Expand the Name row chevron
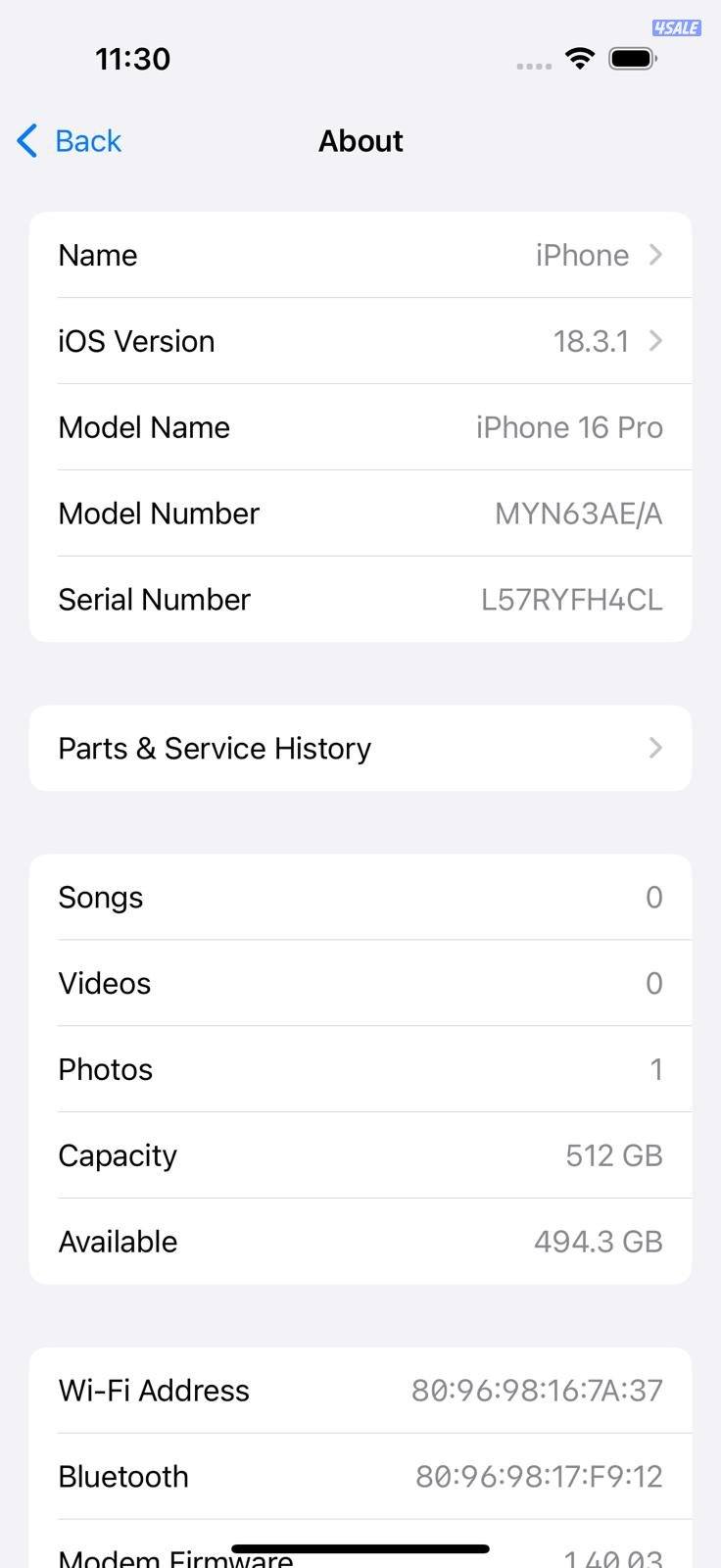The height and width of the screenshot is (1568, 721). 654,255
